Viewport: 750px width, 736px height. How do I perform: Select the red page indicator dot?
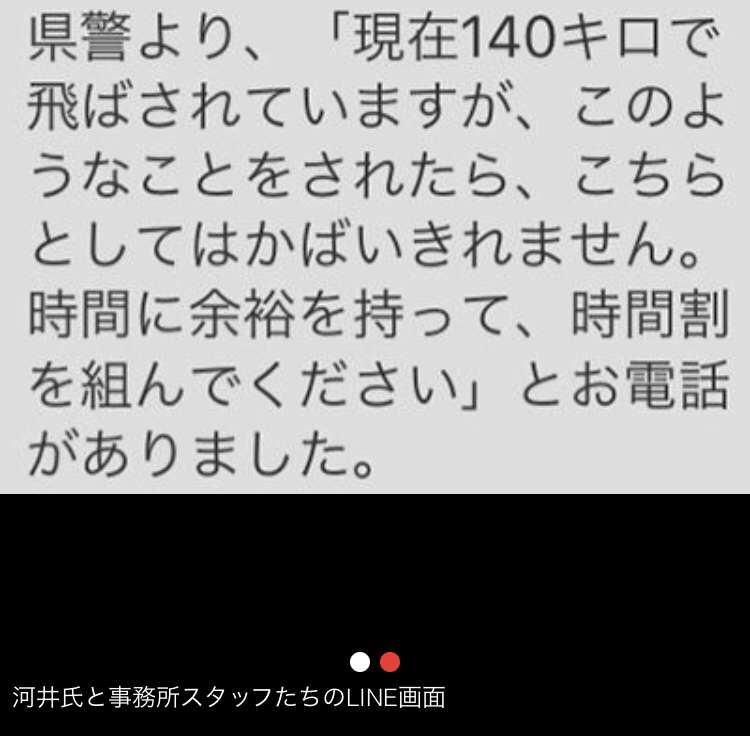(x=390, y=662)
